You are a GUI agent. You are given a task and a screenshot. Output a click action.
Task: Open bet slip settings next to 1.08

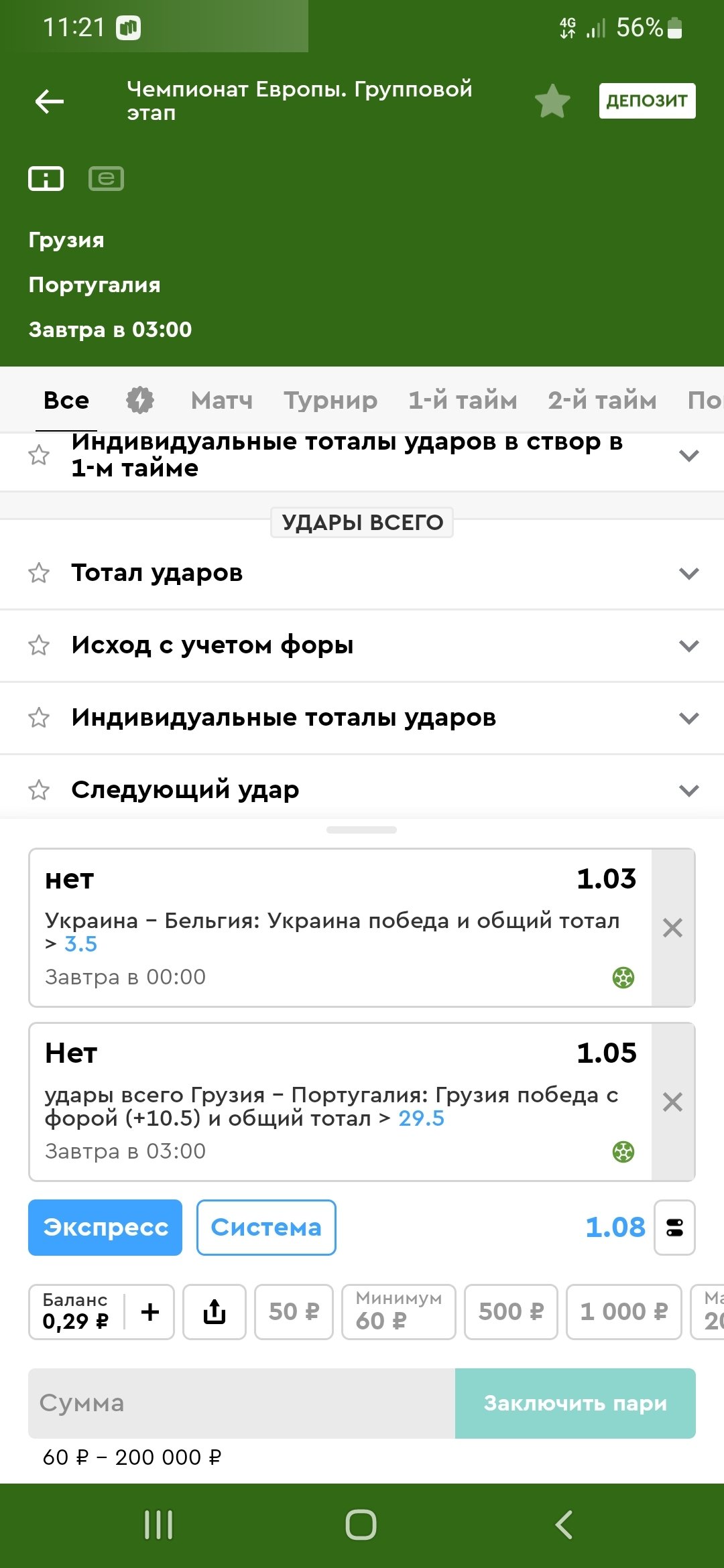pos(674,1228)
